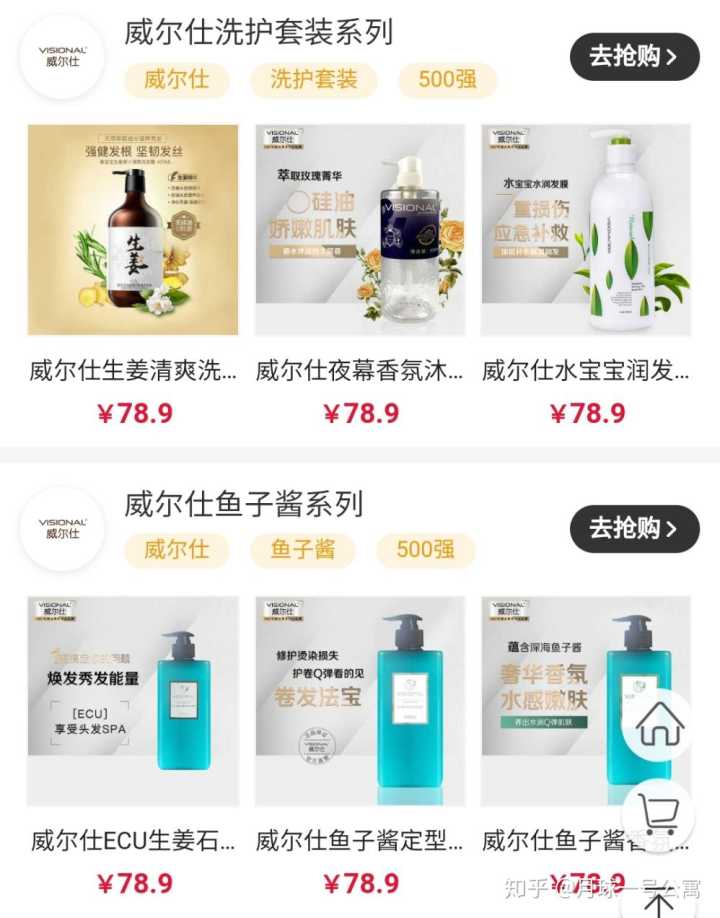The image size is (720, 918).
Task: Go to the home page via floating icon
Action: tap(659, 727)
